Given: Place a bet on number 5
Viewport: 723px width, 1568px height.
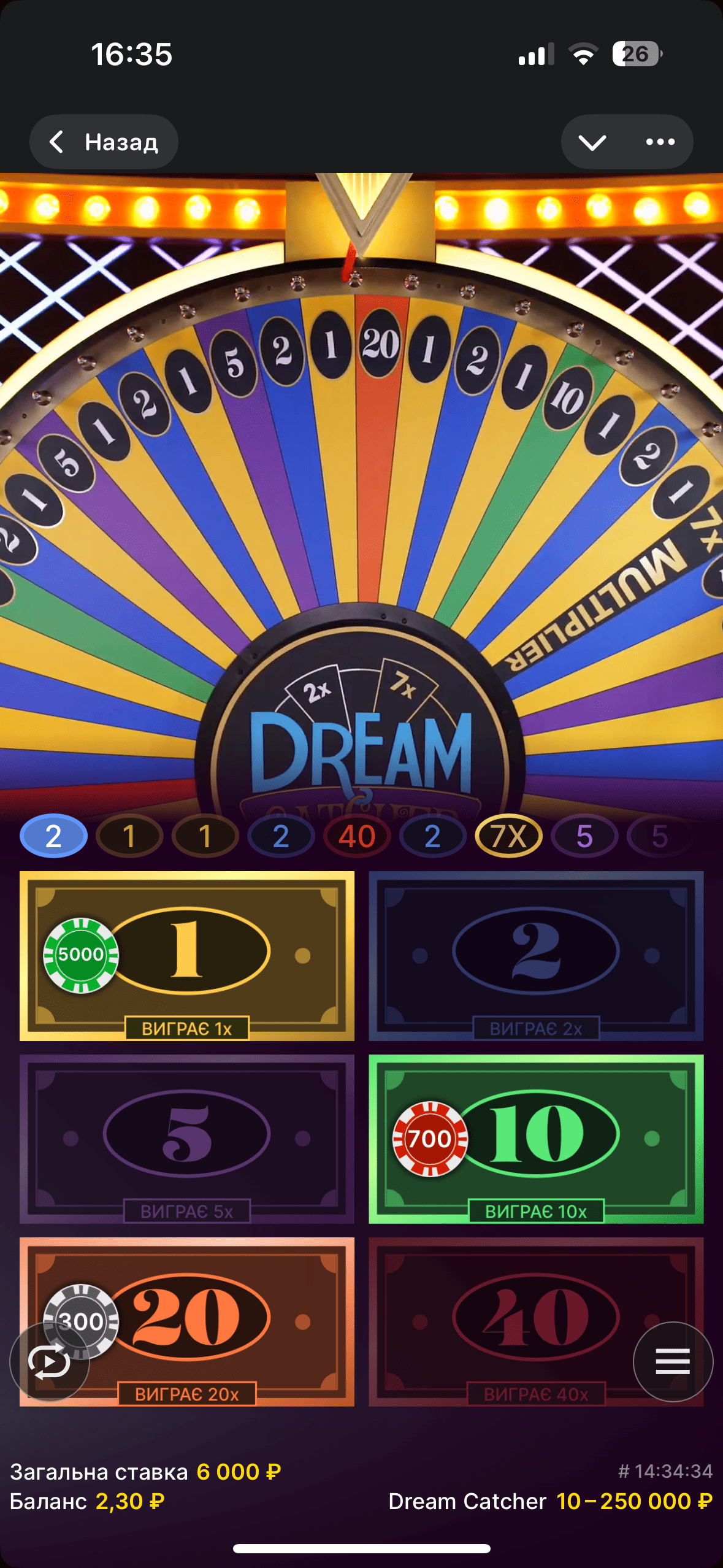Looking at the screenshot, I should (187, 1138).
